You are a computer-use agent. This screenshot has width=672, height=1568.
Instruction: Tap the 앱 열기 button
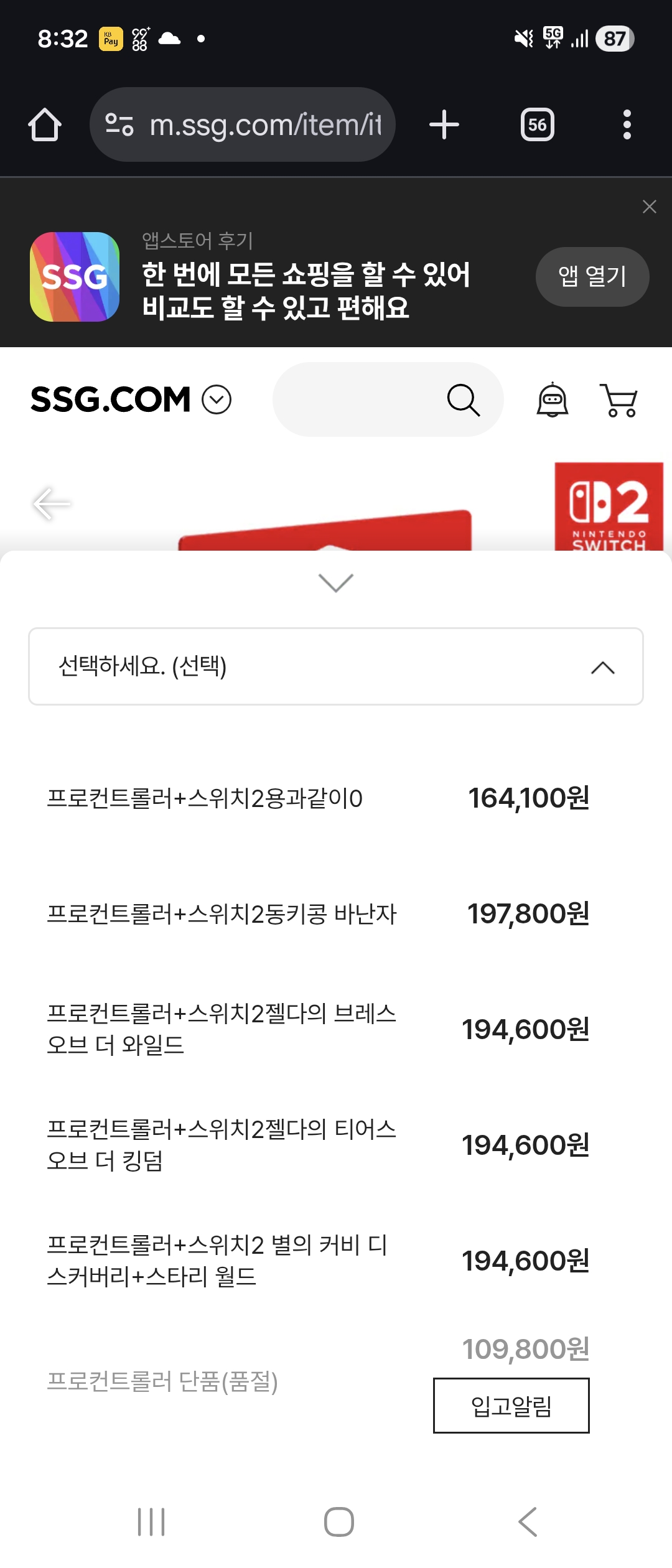click(592, 276)
